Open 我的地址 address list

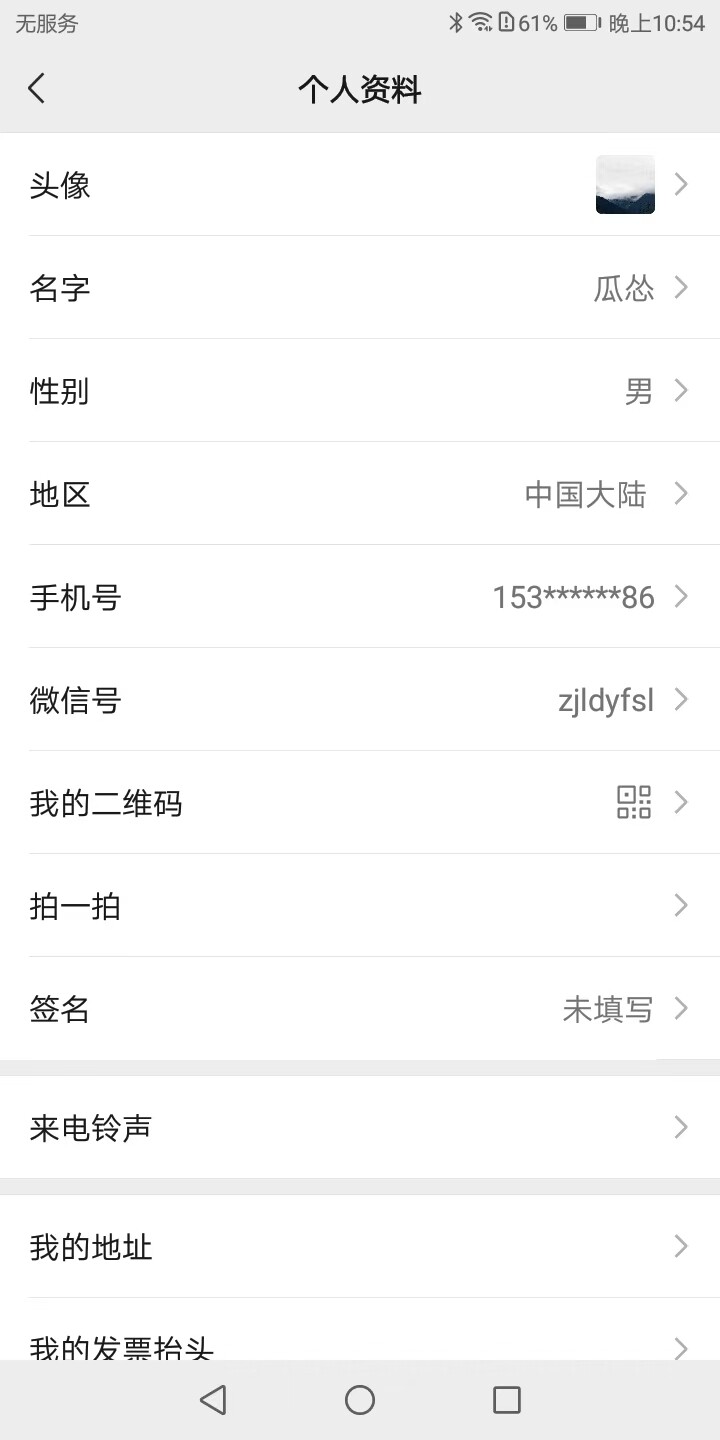tap(360, 1247)
